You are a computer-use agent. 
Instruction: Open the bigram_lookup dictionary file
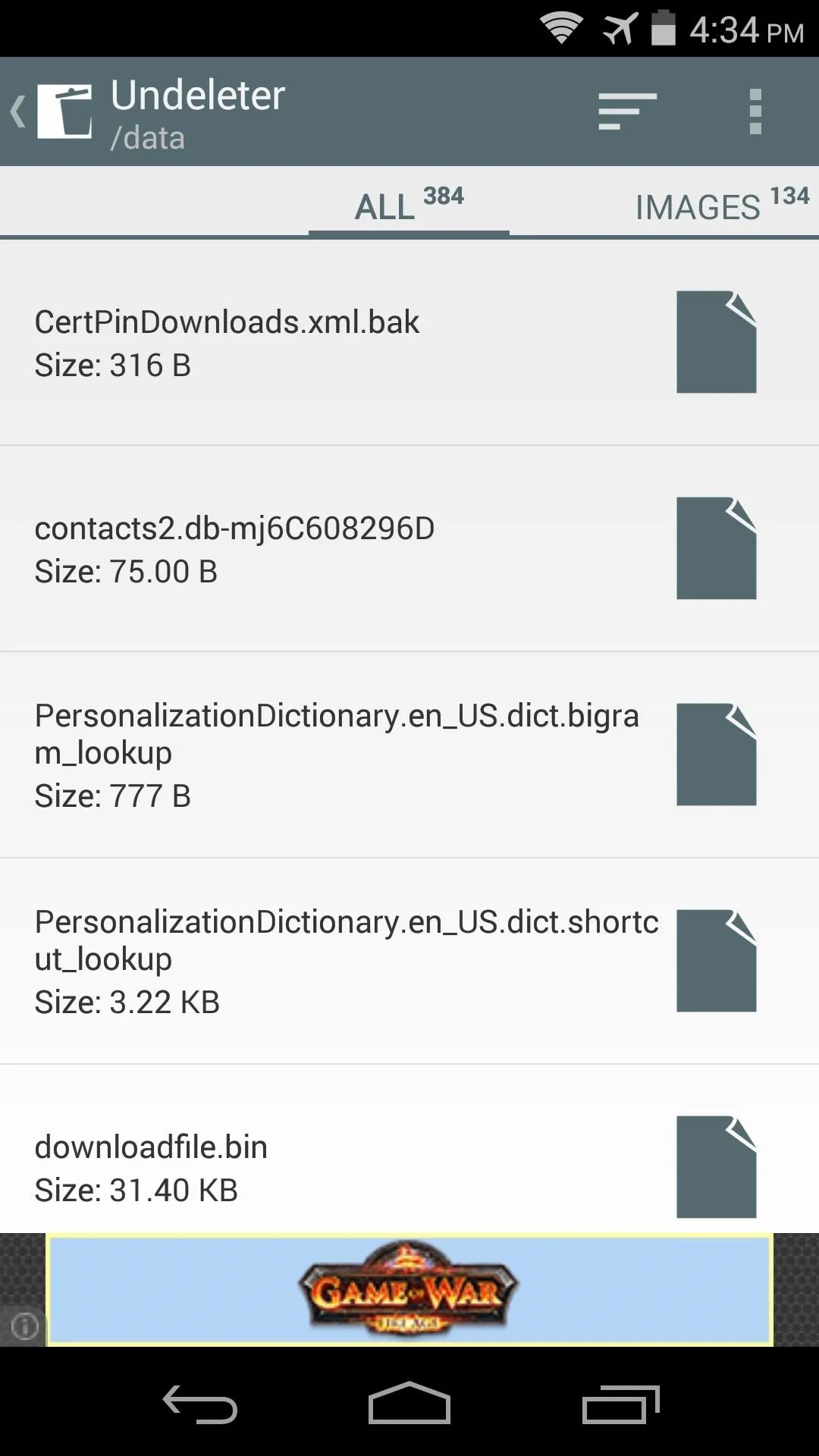409,755
